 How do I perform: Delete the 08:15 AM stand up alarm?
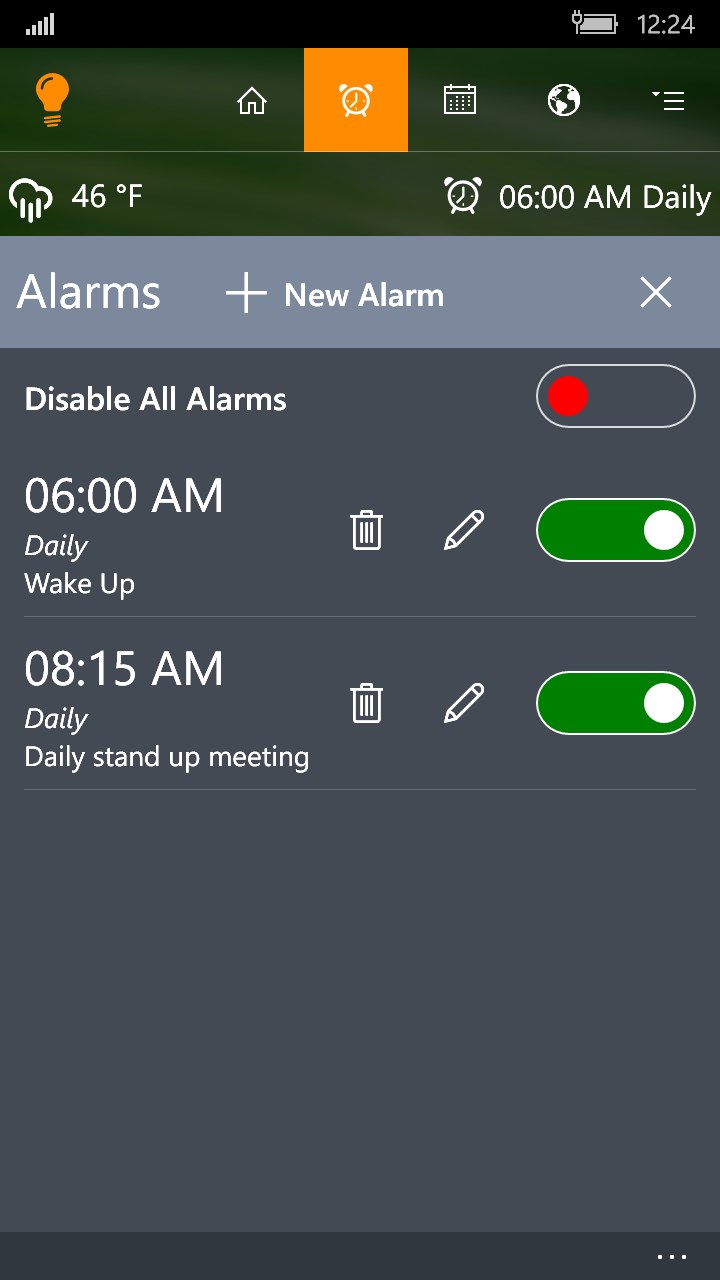coord(367,703)
